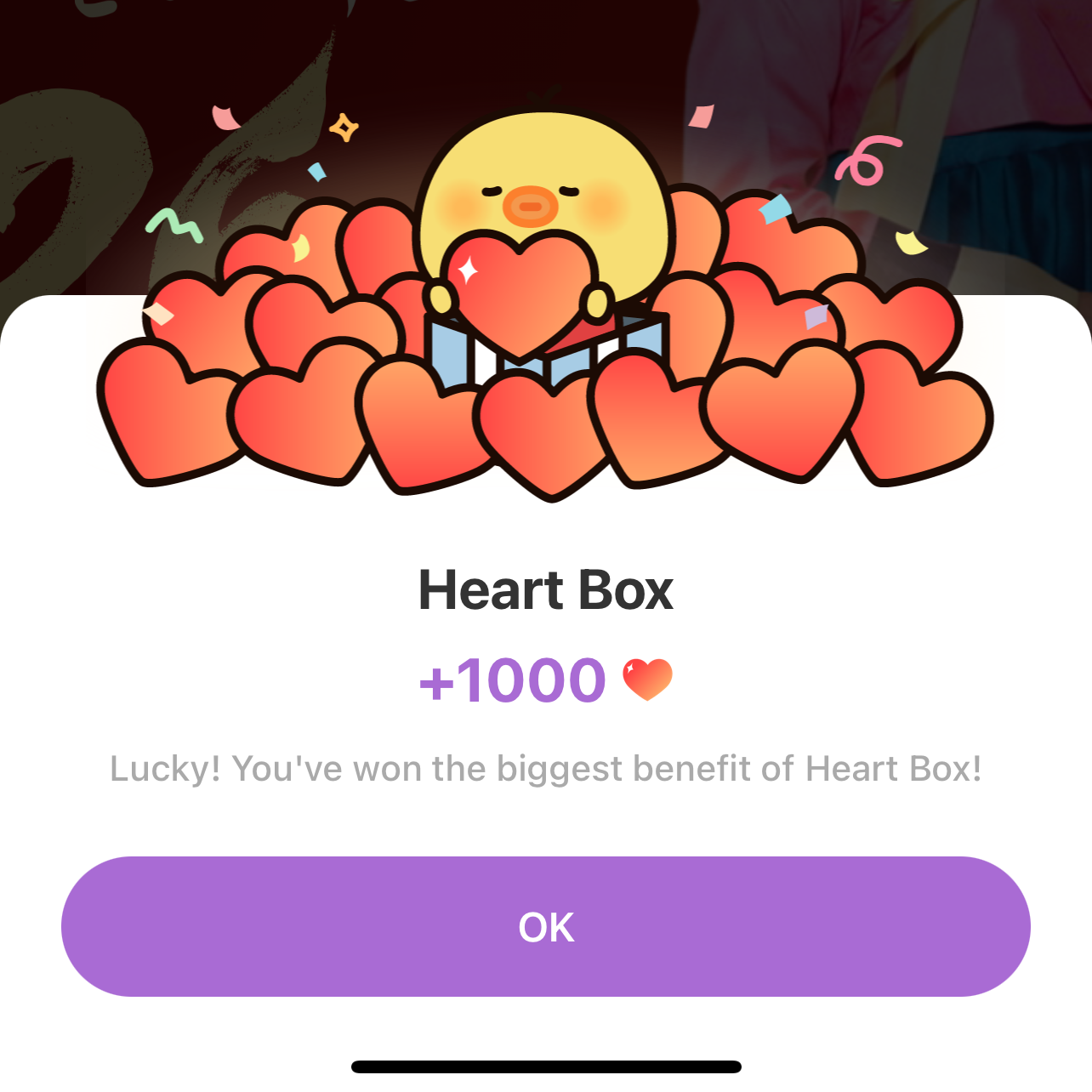Viewport: 1092px width, 1092px height.
Task: Confirm the Heart Box reward with OK
Action: (546, 926)
